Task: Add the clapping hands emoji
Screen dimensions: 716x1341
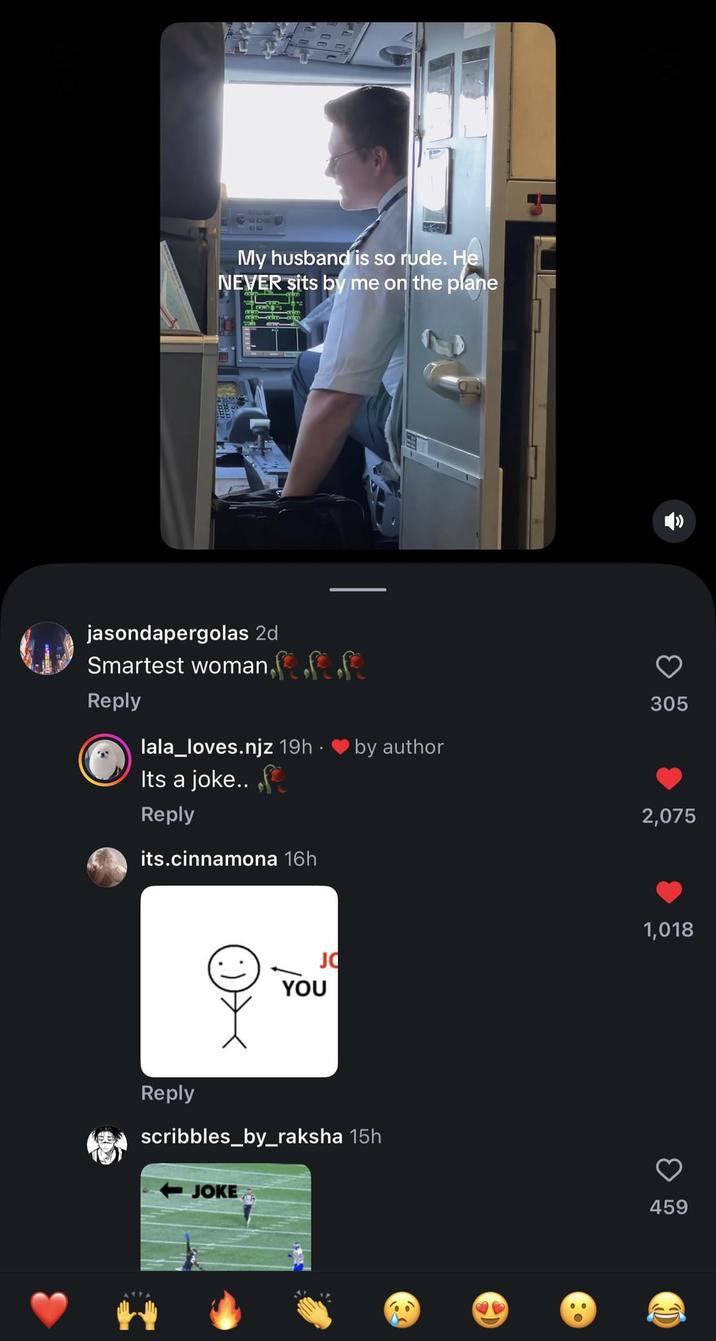Action: pyautogui.click(x=313, y=1309)
